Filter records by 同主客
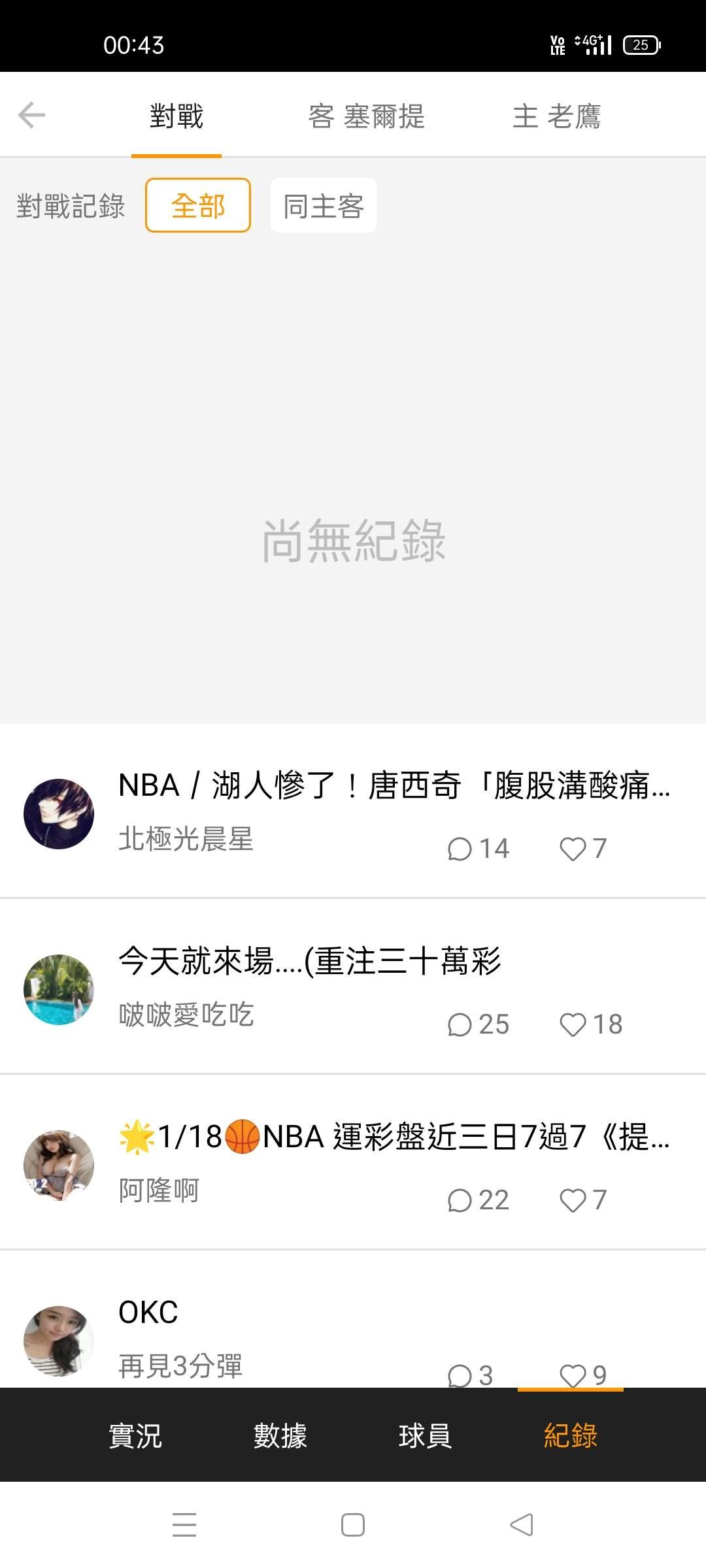 click(x=324, y=205)
